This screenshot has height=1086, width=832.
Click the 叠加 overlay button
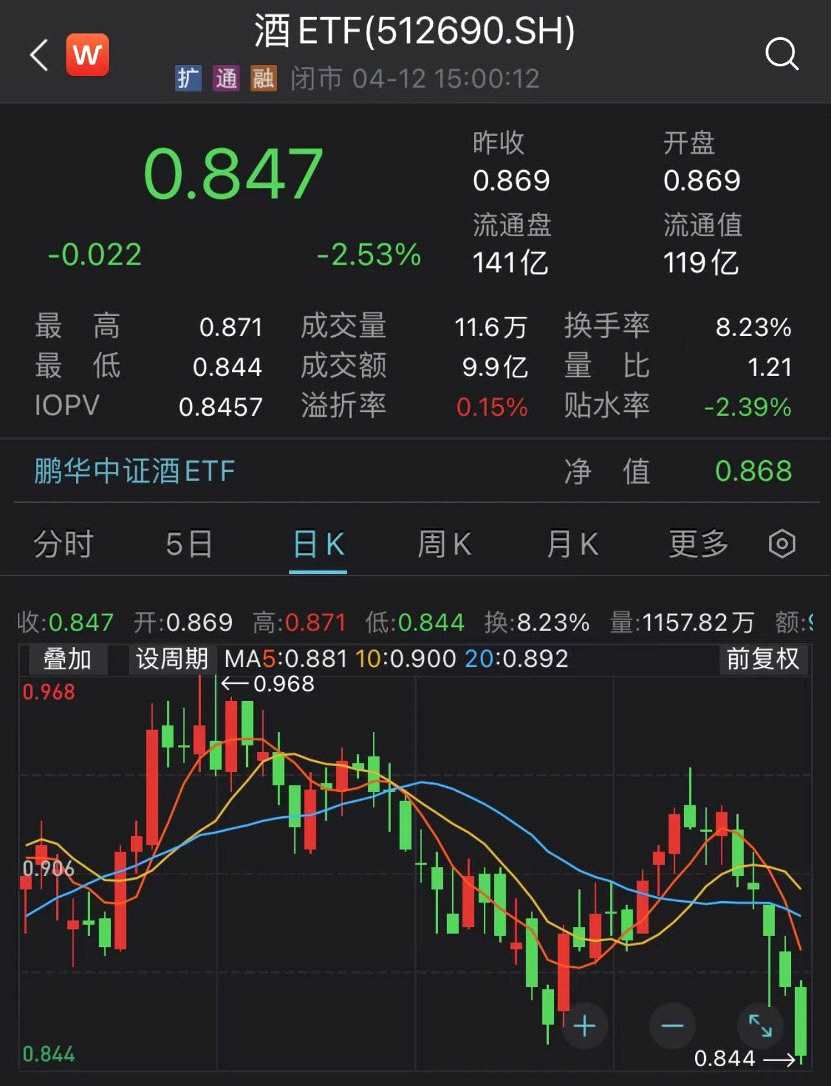pyautogui.click(x=66, y=659)
